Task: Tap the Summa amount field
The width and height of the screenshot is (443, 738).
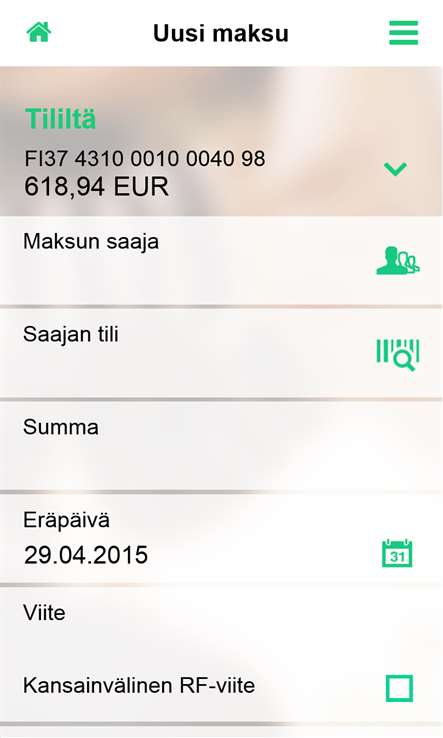Action: (221, 446)
